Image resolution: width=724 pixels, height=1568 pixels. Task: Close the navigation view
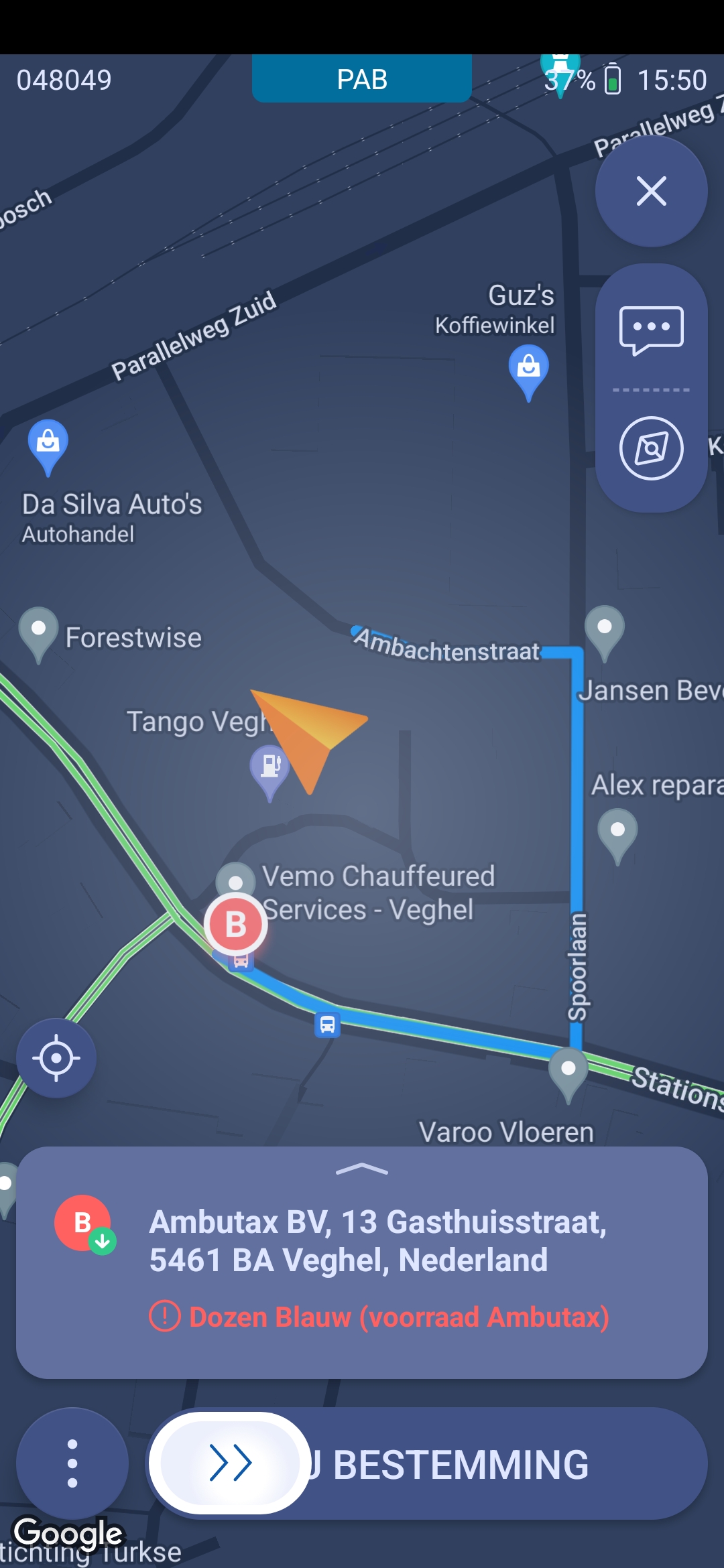click(x=651, y=192)
